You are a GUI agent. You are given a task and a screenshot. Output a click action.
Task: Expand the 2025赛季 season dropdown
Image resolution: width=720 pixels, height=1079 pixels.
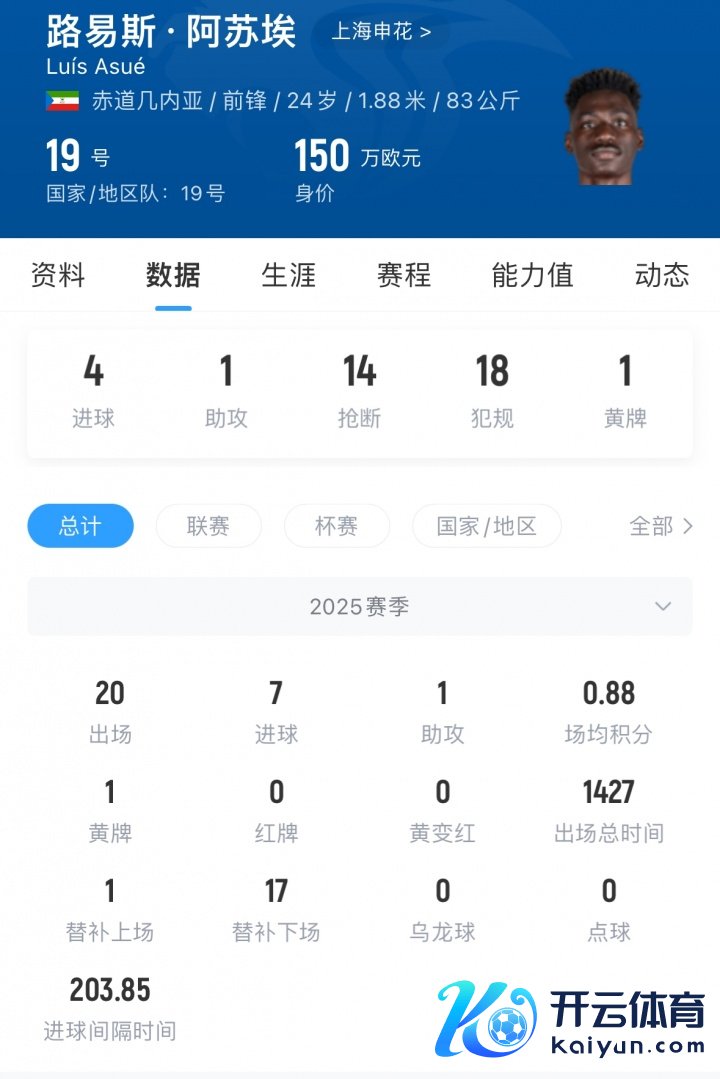click(x=360, y=606)
